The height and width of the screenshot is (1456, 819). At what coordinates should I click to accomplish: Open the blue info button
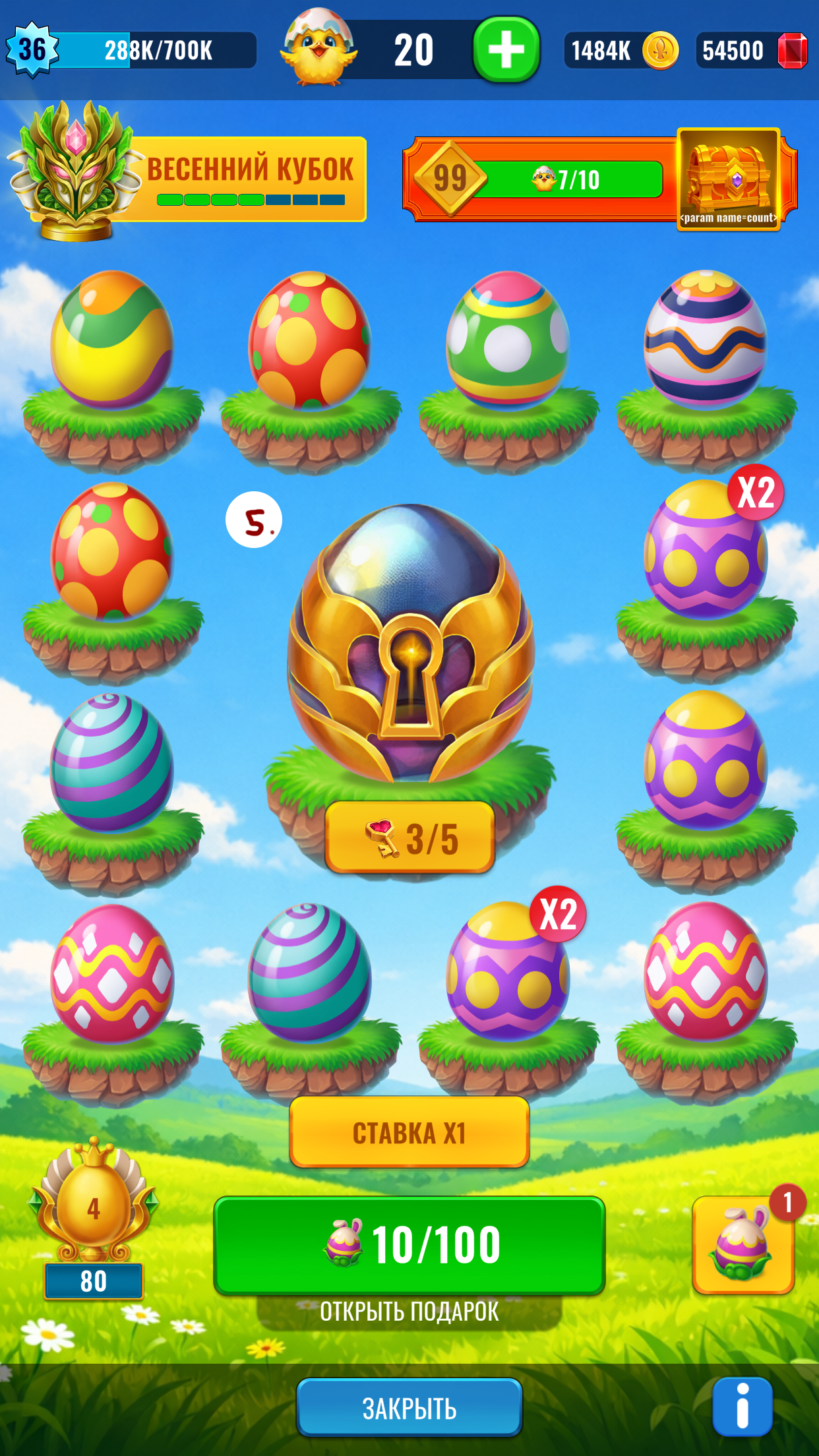pyautogui.click(x=743, y=1407)
